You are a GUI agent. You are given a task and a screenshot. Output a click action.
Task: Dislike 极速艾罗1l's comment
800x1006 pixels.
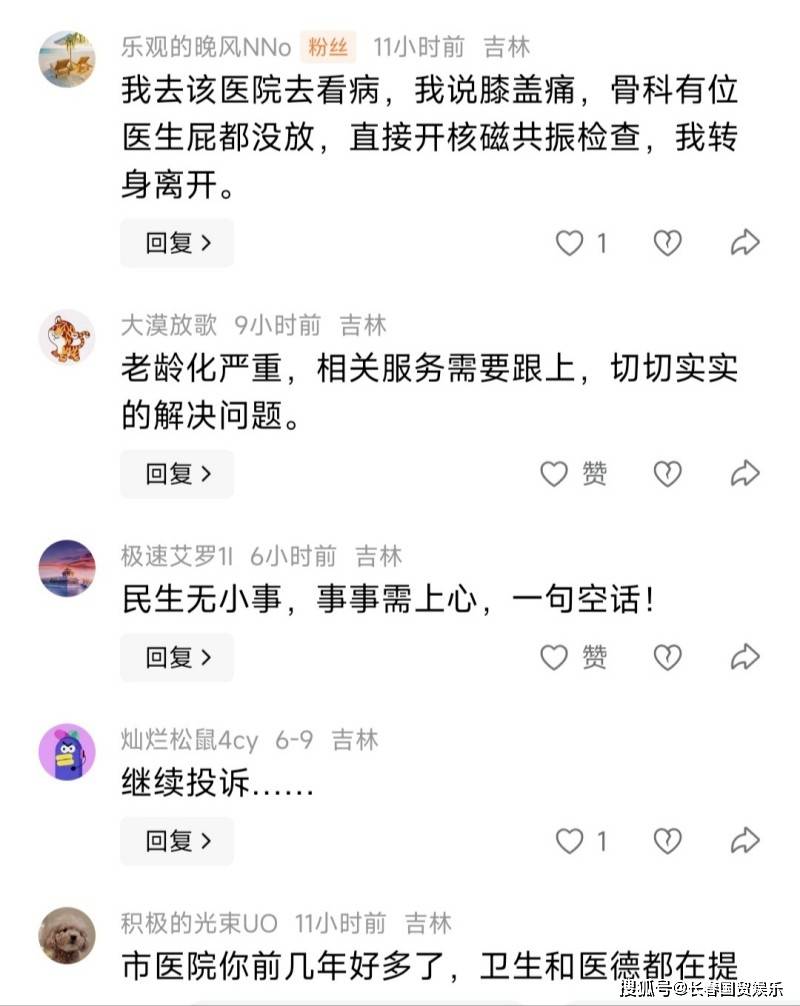[667, 657]
